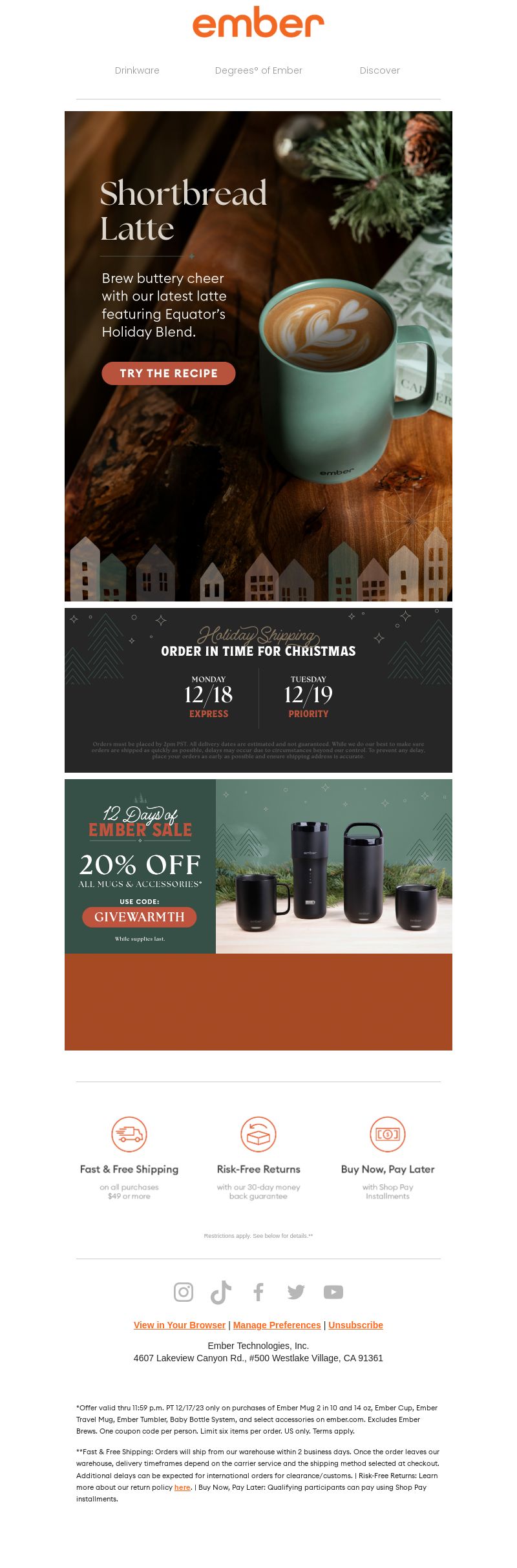
Task: Open Degrees° of Ember link
Action: (258, 70)
